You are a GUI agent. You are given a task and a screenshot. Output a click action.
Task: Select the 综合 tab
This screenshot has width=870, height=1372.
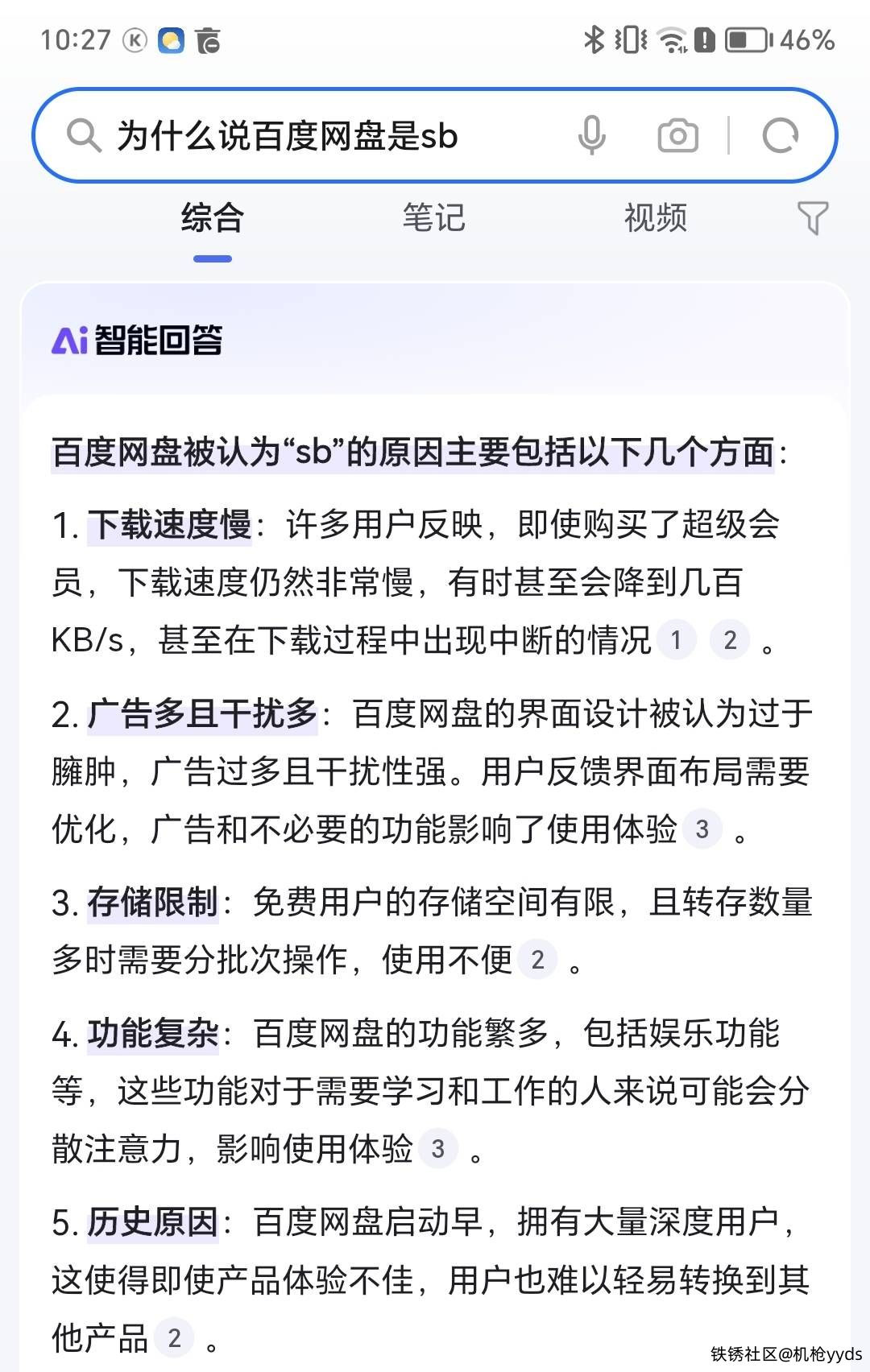tap(212, 218)
